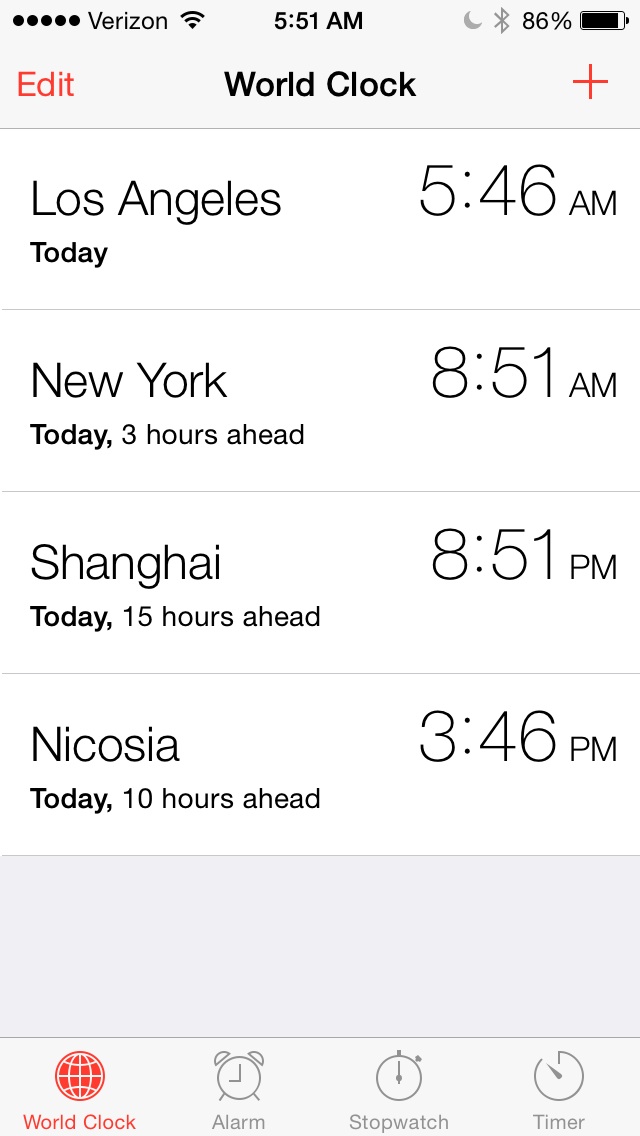
Task: Tap Edit to modify the clock list
Action: 46,84
